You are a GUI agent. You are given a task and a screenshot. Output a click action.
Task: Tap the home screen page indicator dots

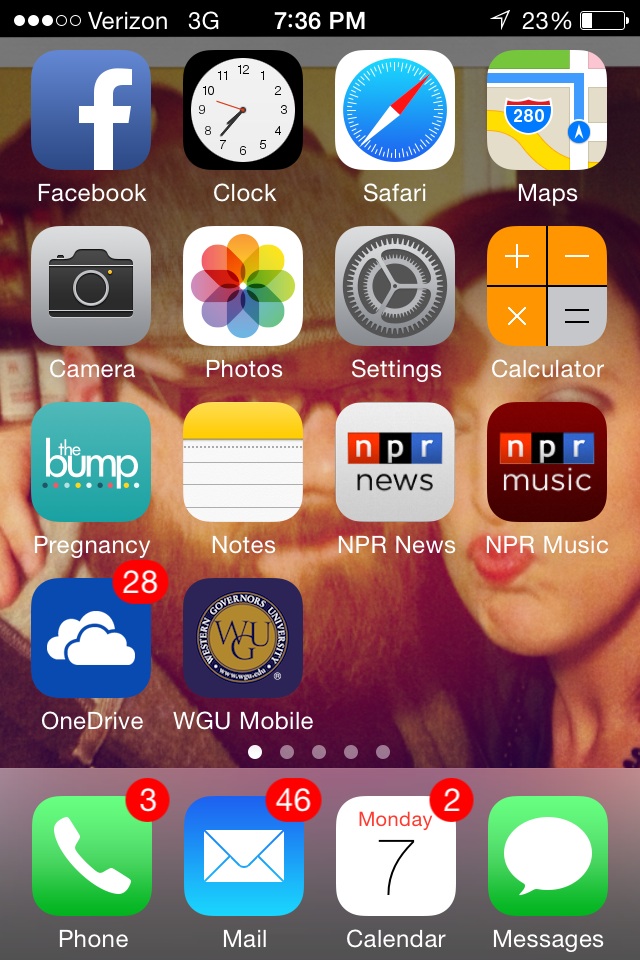coord(319,752)
